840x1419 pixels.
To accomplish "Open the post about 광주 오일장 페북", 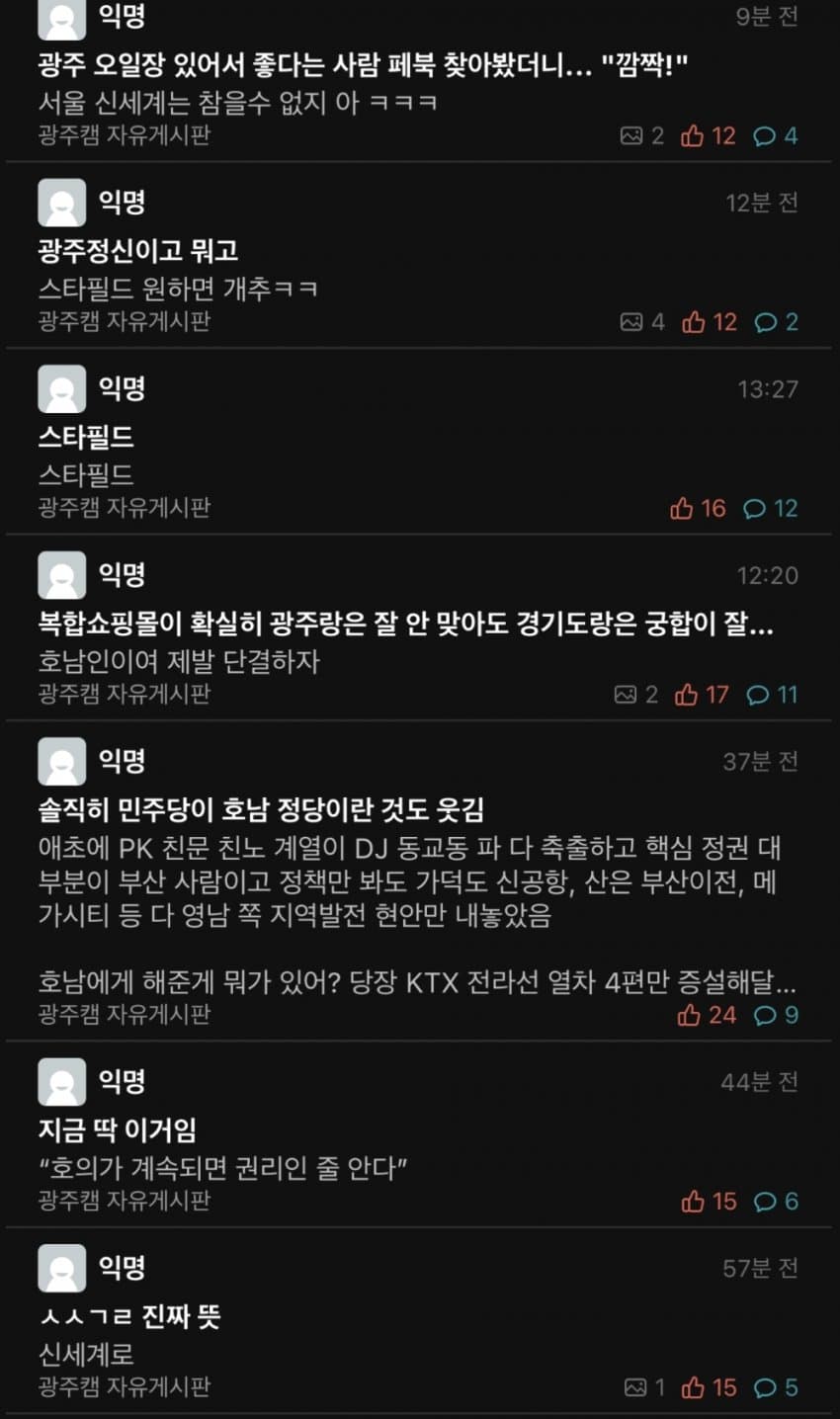I will tap(362, 67).
